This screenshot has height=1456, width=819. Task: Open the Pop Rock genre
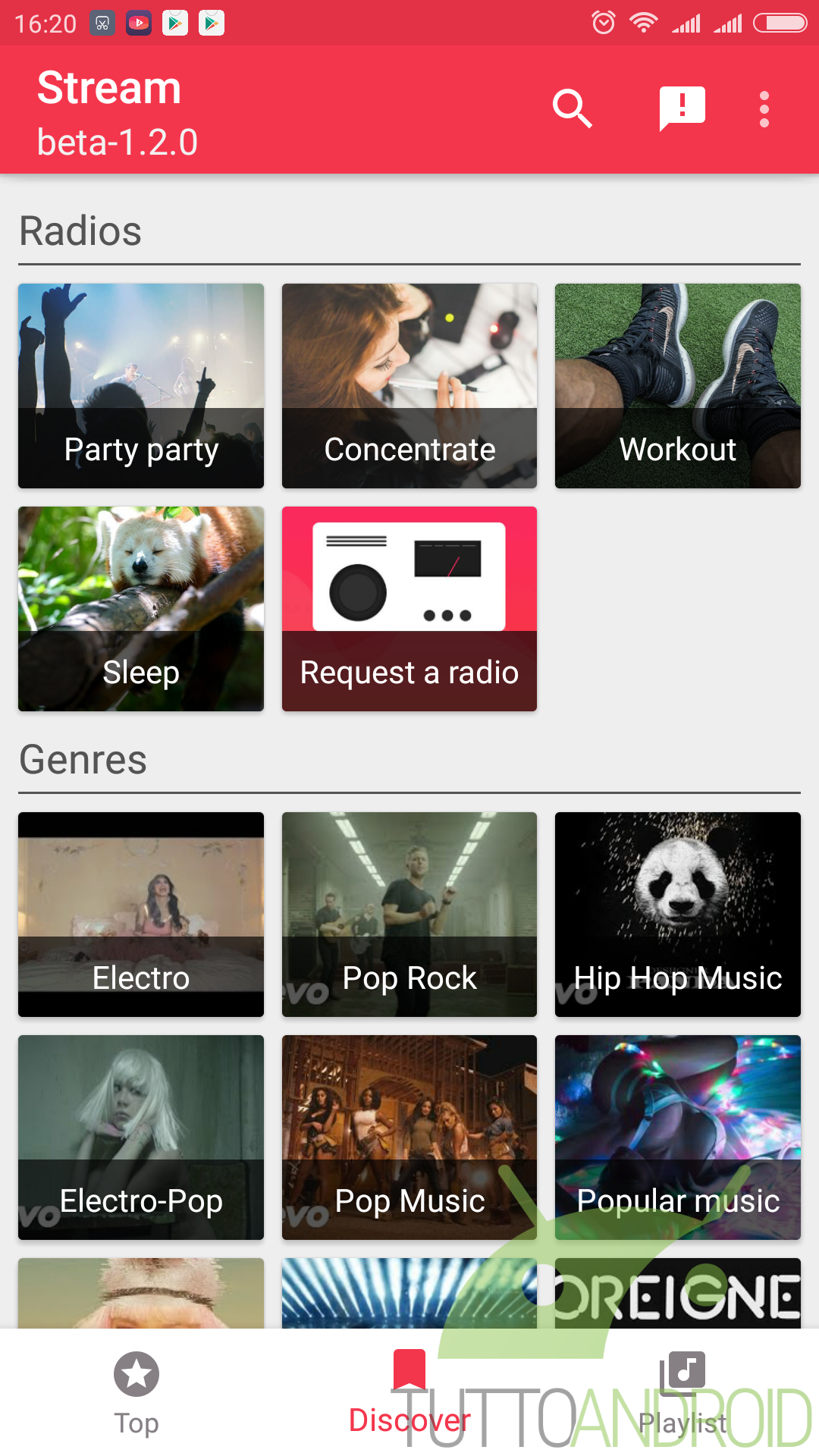coord(409,915)
